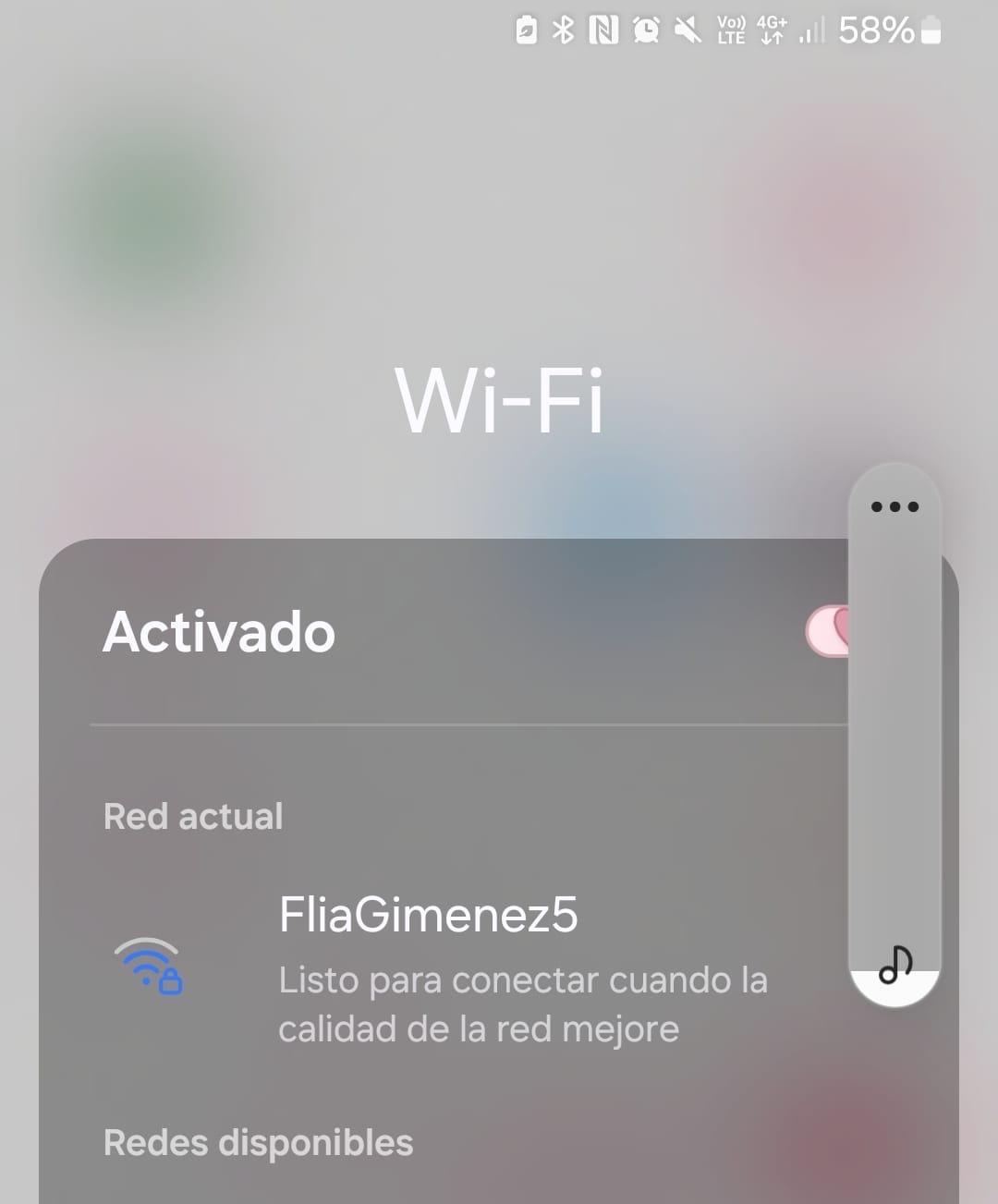Image resolution: width=998 pixels, height=1204 pixels.
Task: Open volume panel three-dot options
Action: (895, 506)
